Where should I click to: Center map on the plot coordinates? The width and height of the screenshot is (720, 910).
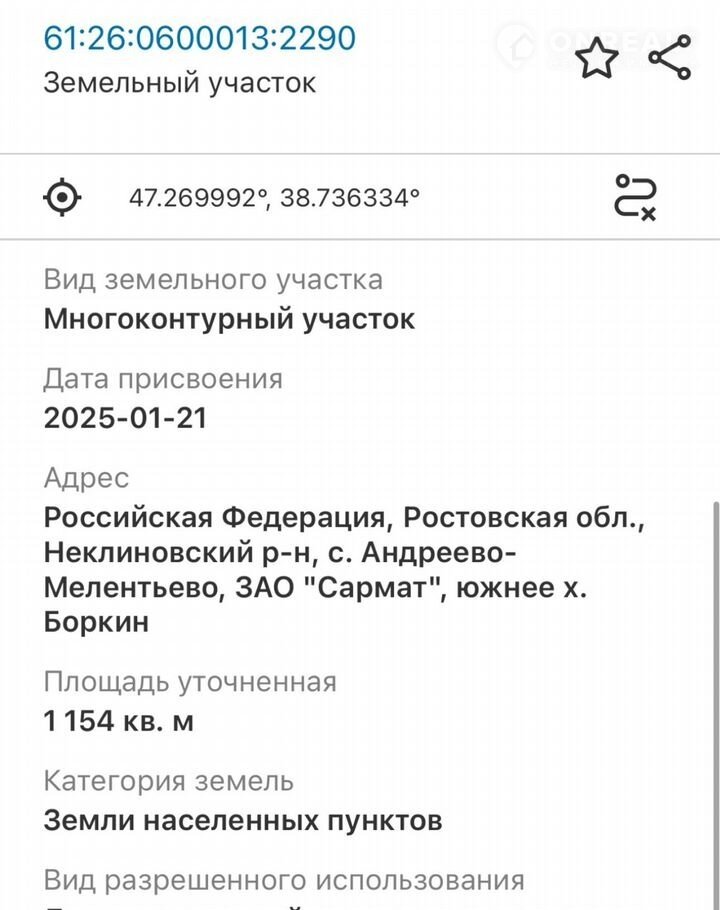63,197
